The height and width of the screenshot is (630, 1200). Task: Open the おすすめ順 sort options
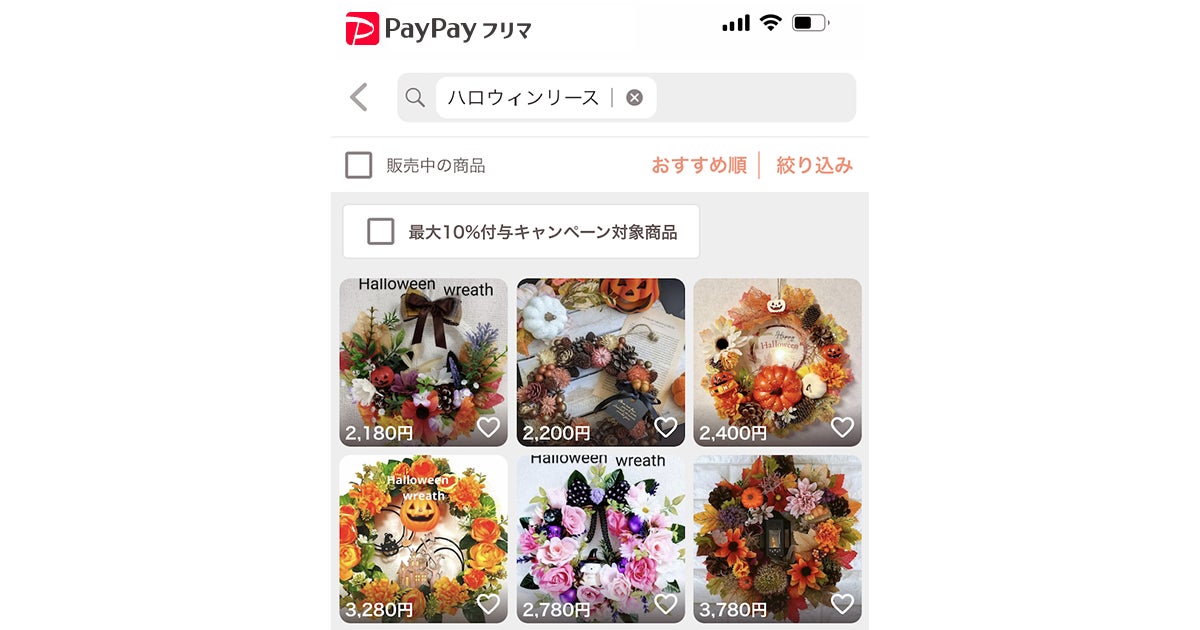coord(698,165)
